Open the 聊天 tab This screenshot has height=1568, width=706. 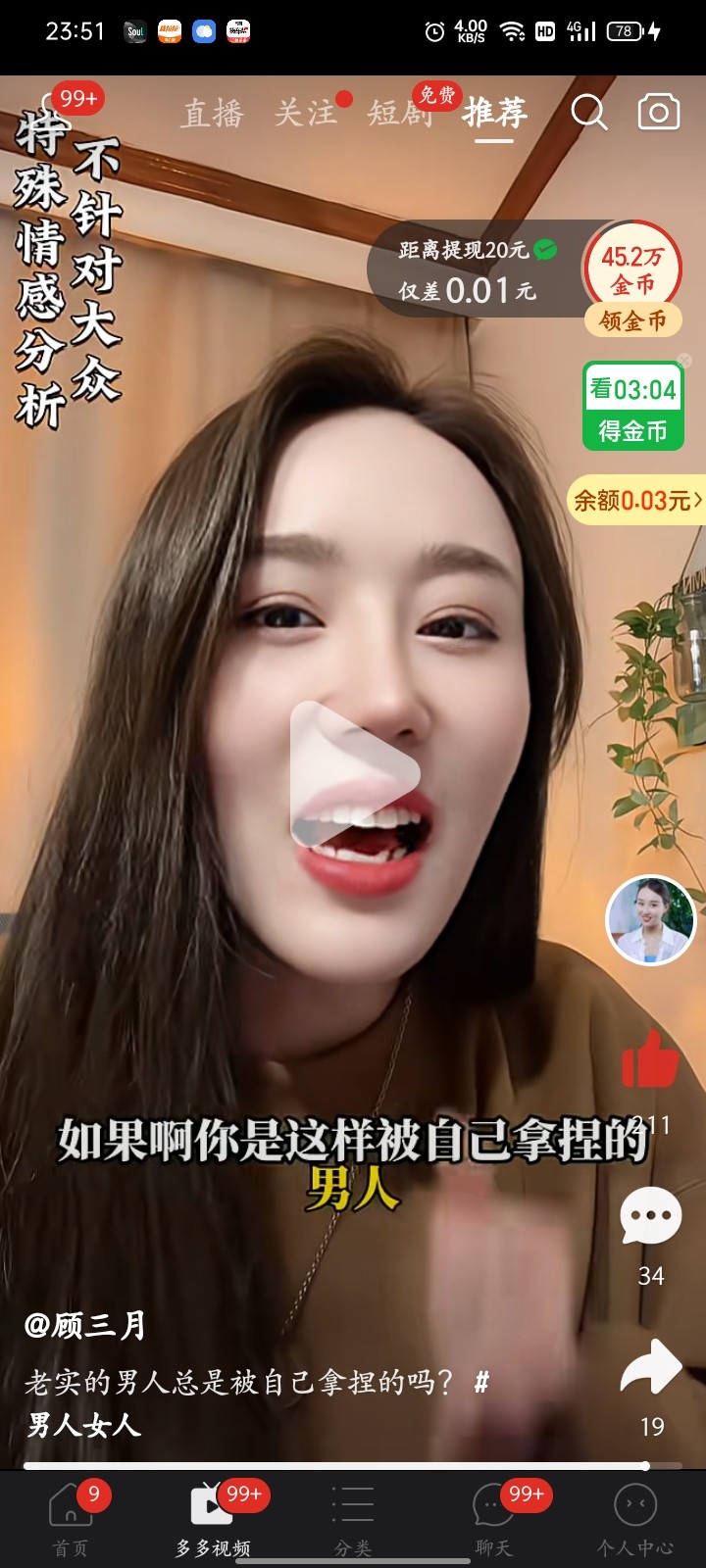494,1520
